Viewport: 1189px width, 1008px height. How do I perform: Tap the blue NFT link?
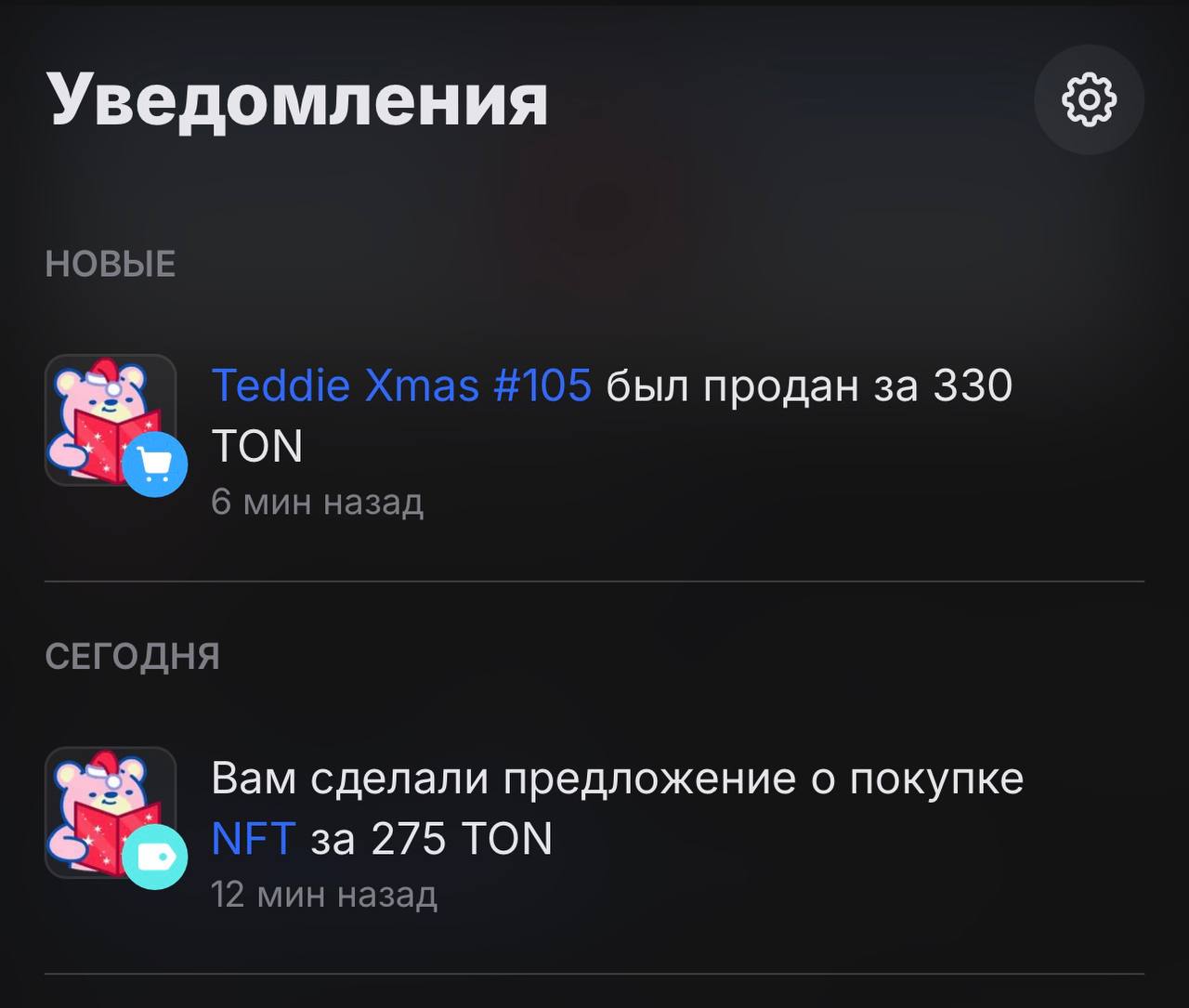coord(253,838)
